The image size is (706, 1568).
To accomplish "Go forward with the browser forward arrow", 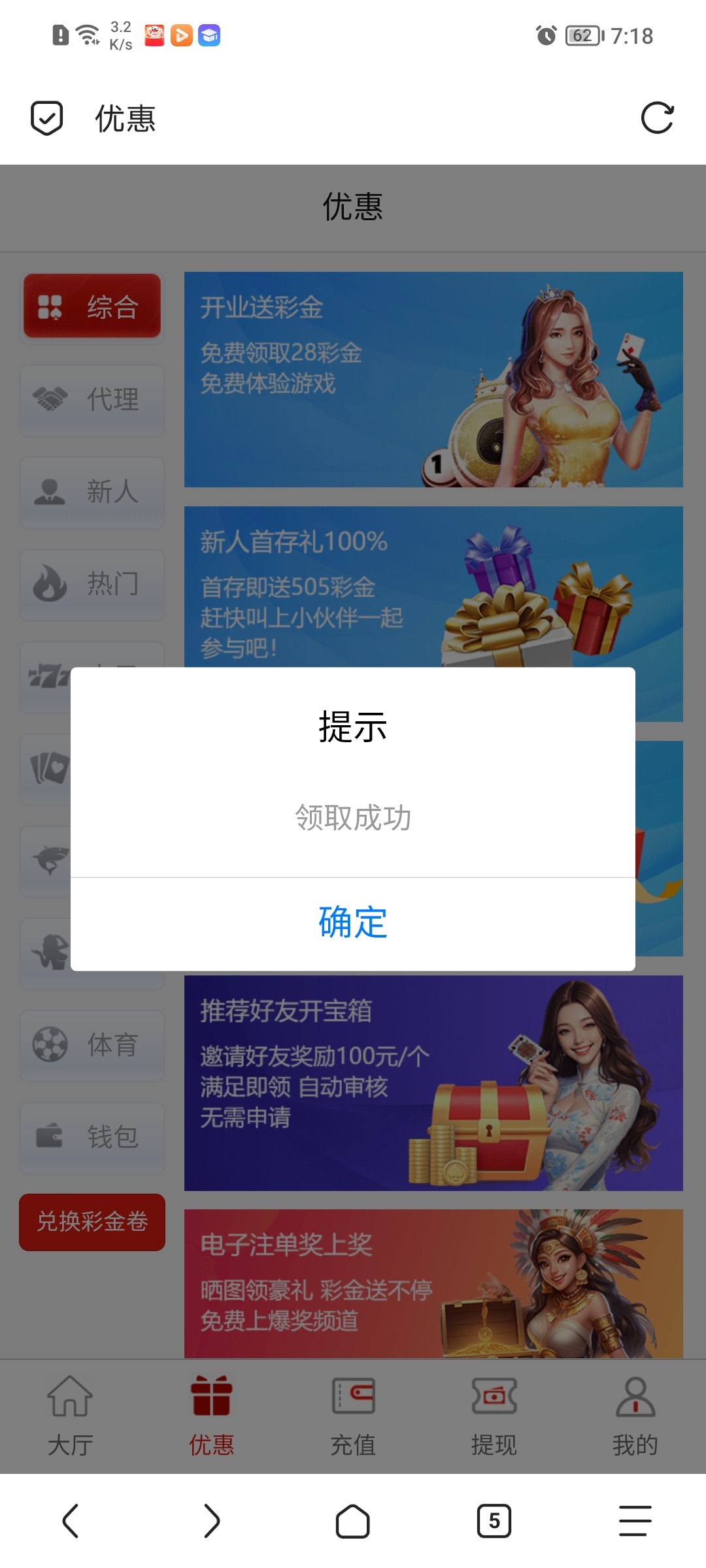I will click(x=211, y=1521).
